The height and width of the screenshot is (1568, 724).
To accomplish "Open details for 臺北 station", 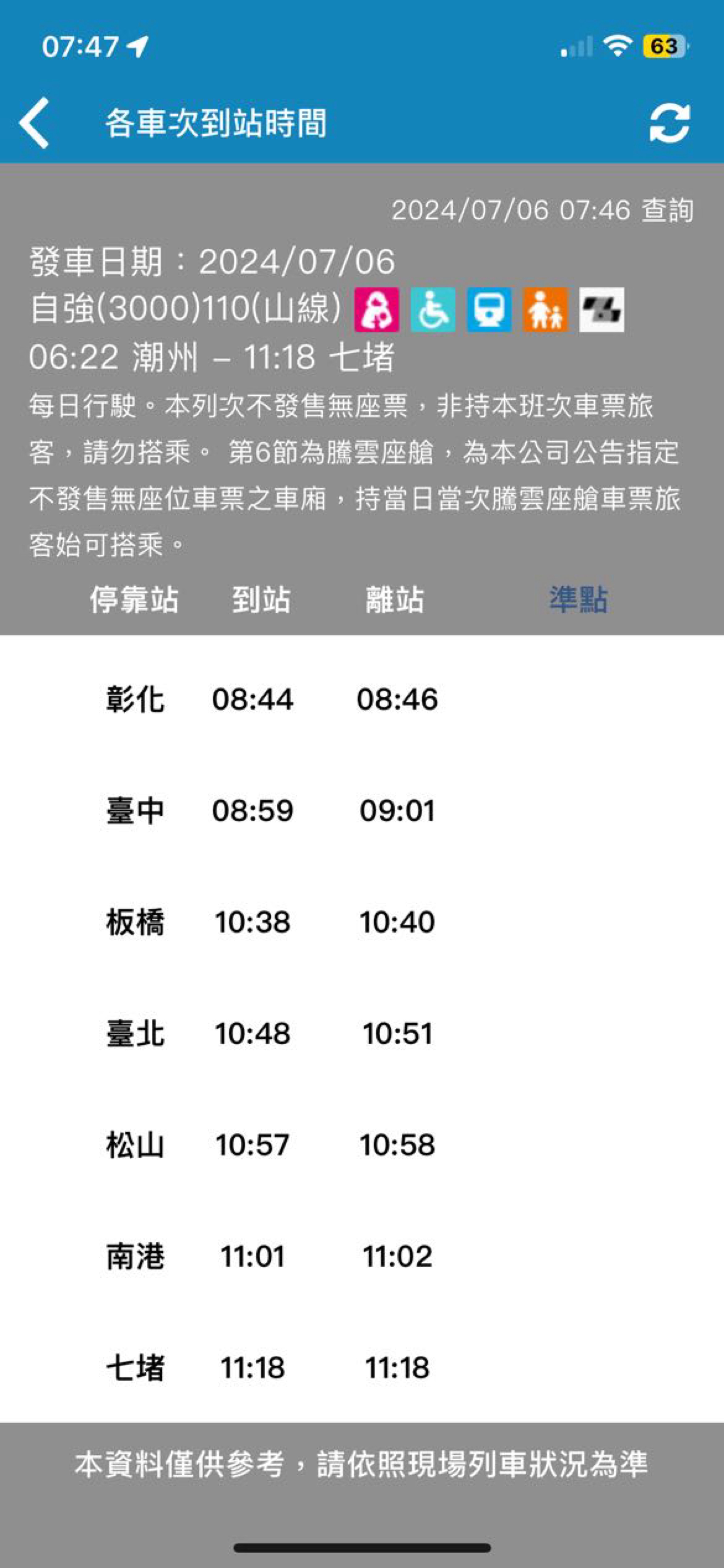I will [x=135, y=1033].
